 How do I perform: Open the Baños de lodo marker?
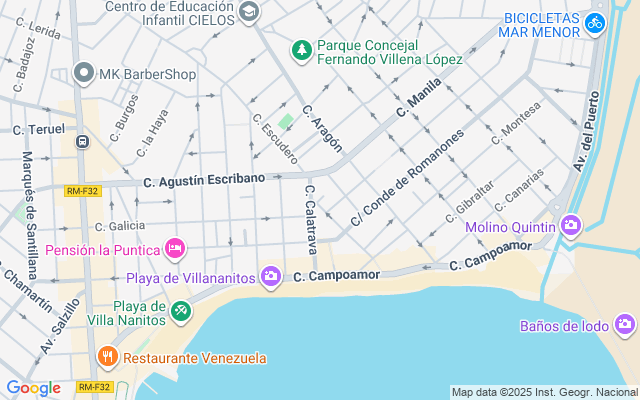[625, 324]
